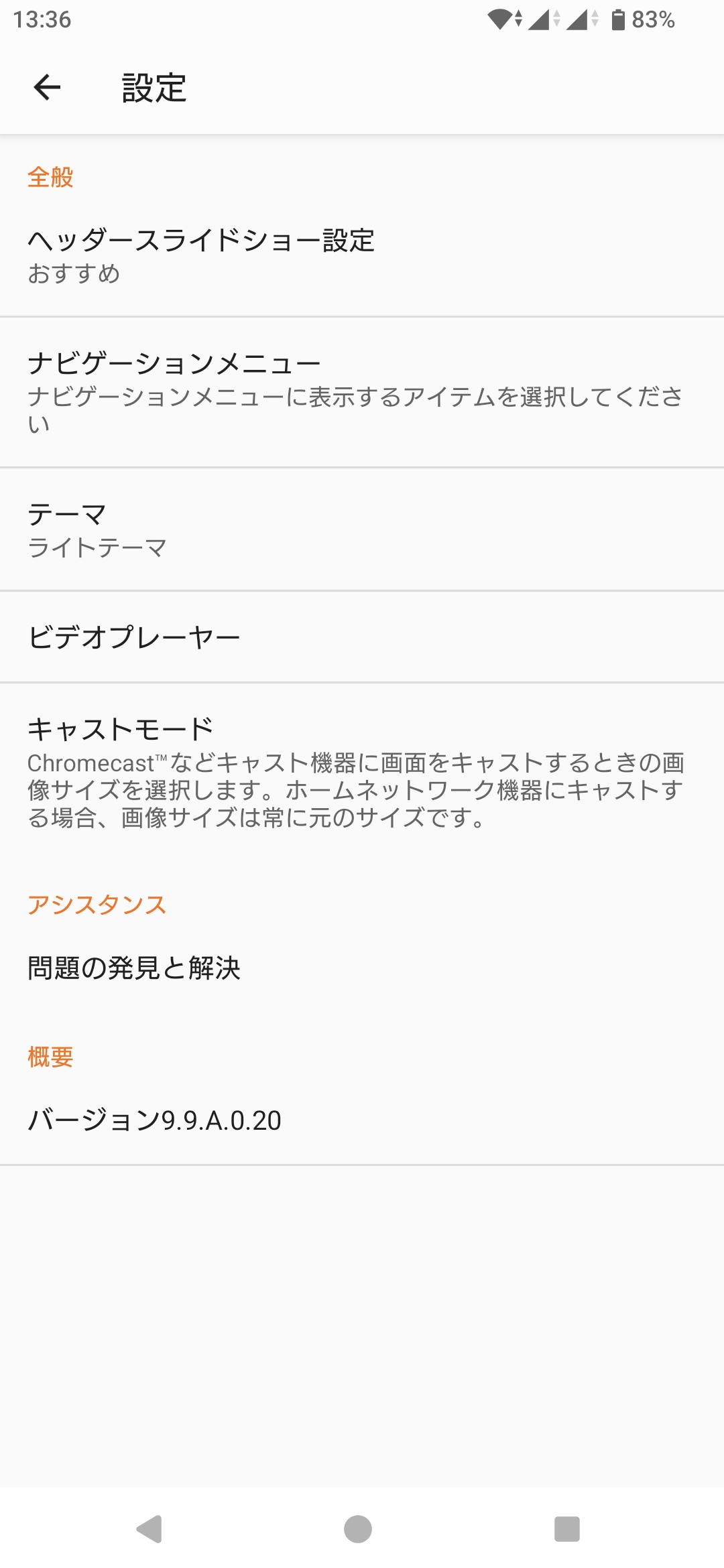Open ヘッダースライドショー設定
Screen dimensions: 724x1568
tap(362, 256)
